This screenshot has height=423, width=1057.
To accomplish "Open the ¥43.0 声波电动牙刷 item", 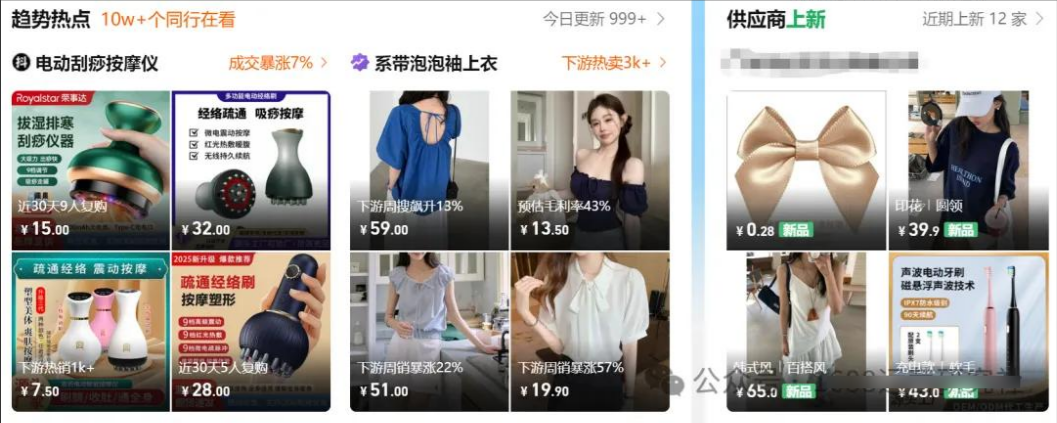I will point(968,328).
